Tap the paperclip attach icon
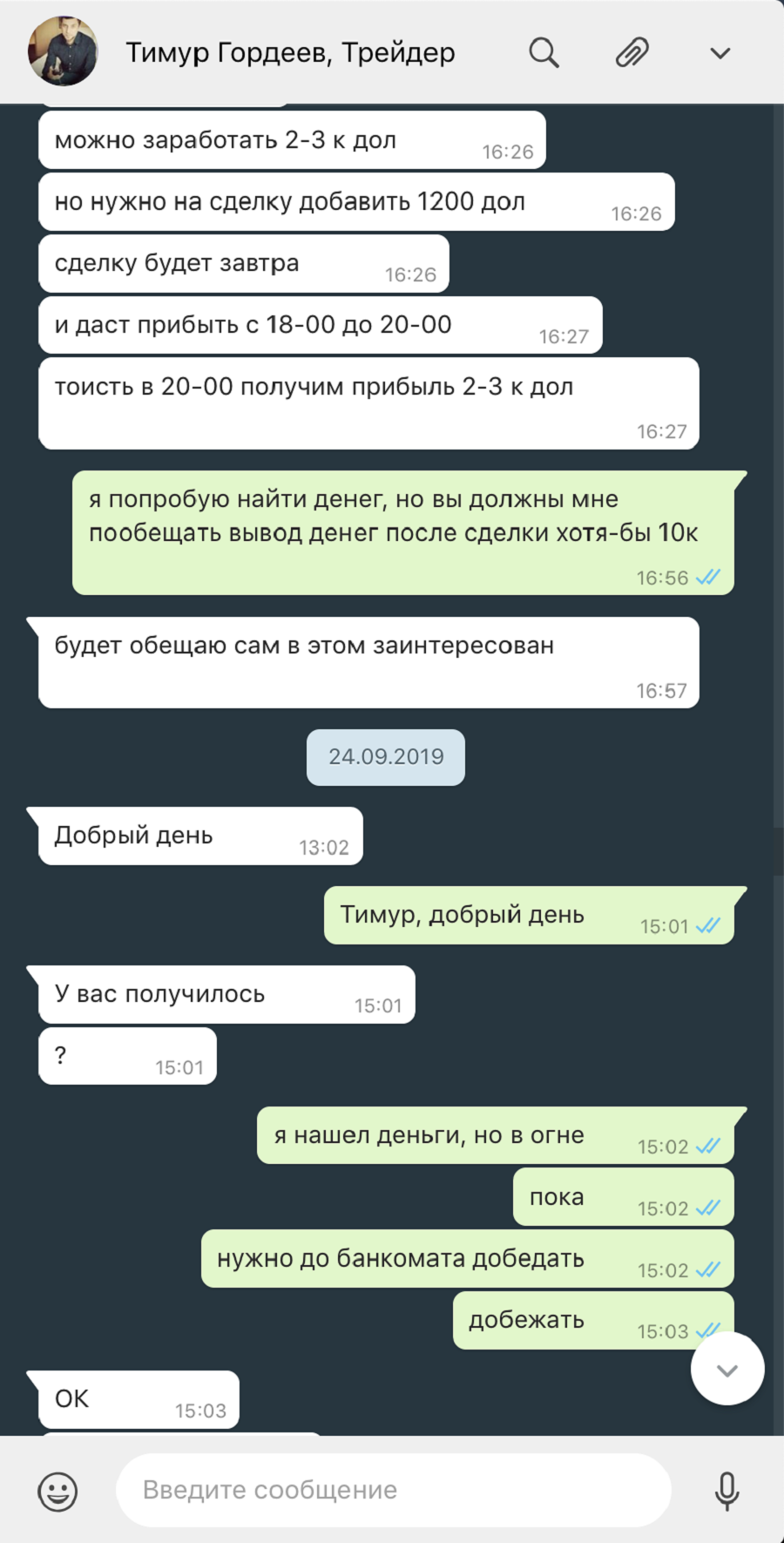 coord(632,53)
